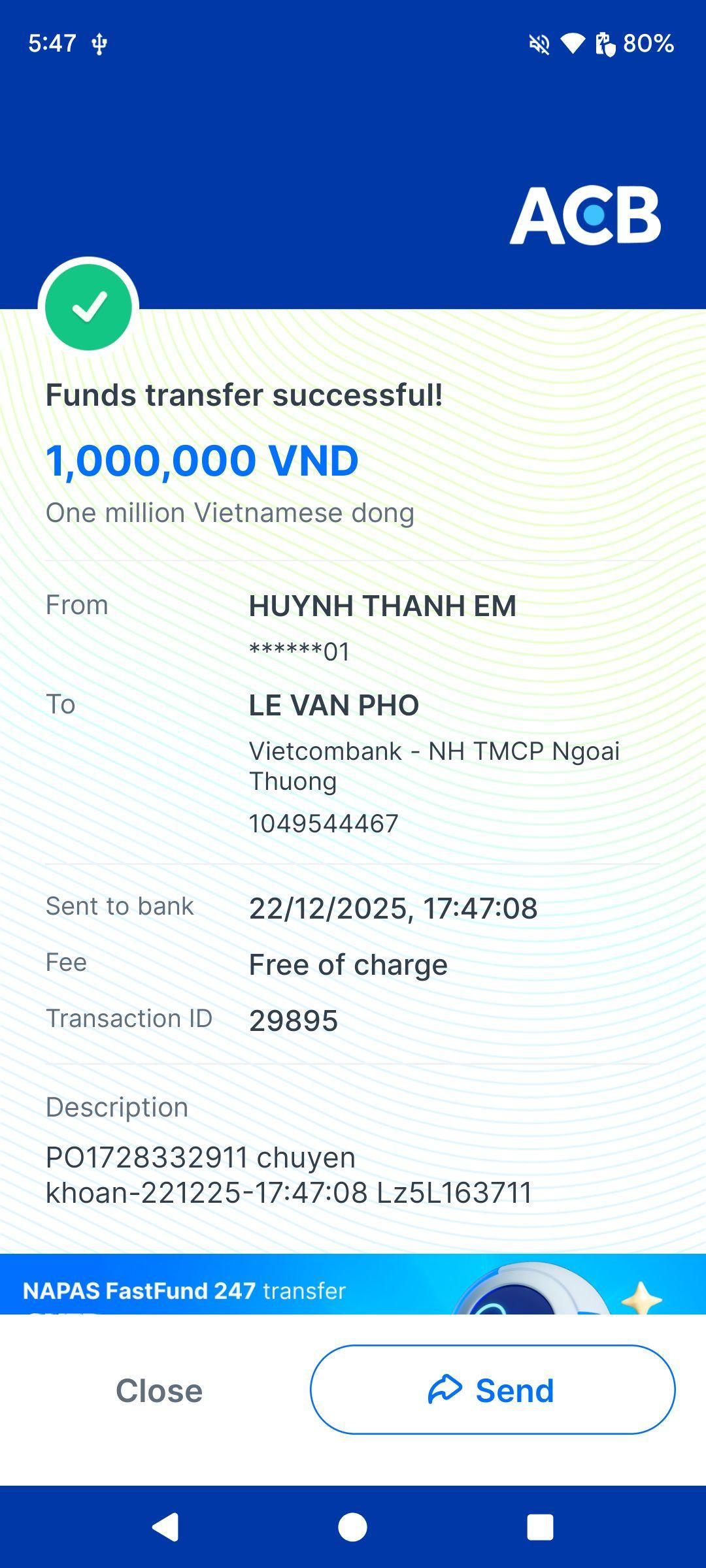Send the transfer receipt
This screenshot has height=1568, width=706.
click(x=492, y=1390)
